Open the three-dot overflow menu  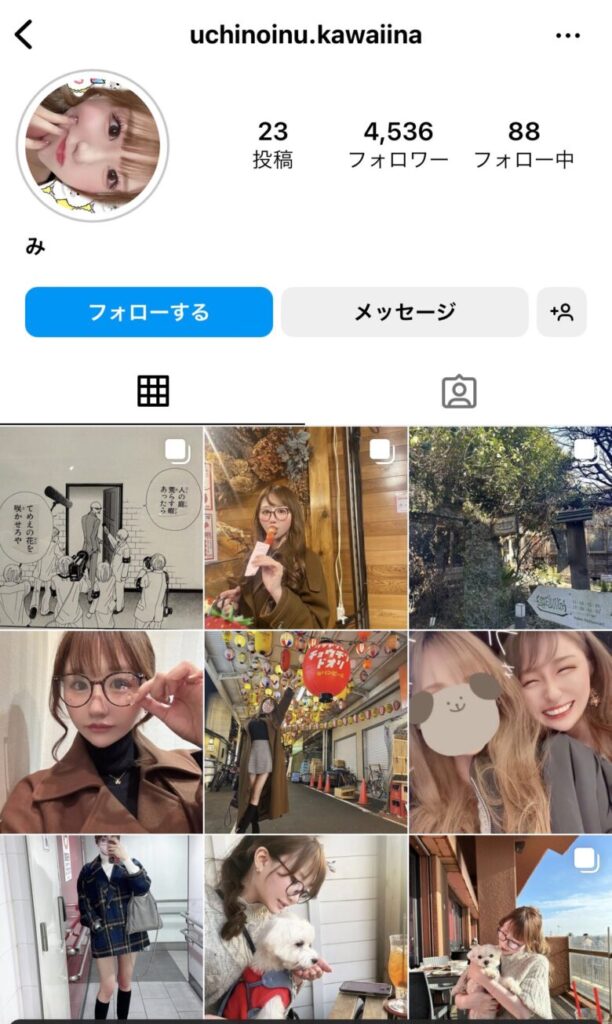tap(567, 36)
